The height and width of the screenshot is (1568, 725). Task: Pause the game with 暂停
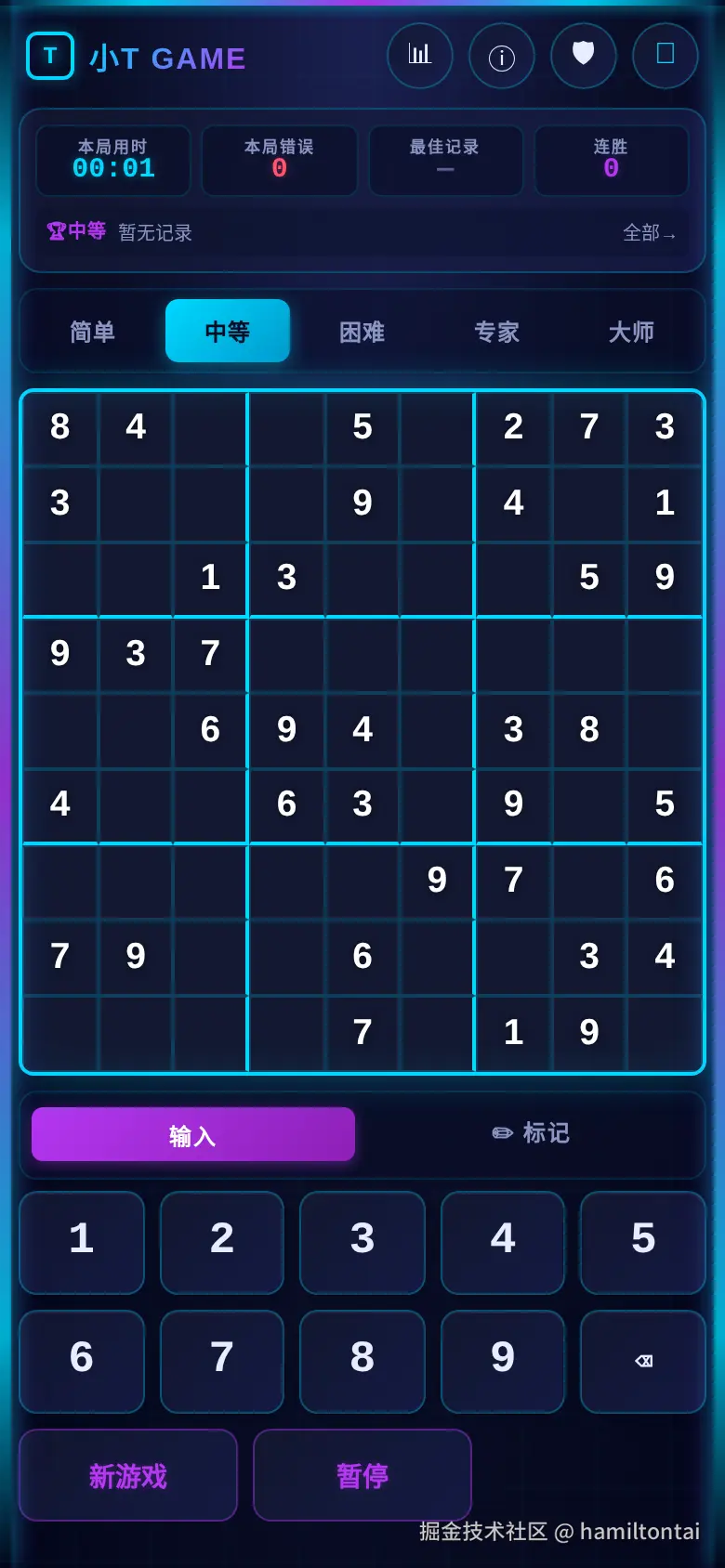tap(362, 1475)
